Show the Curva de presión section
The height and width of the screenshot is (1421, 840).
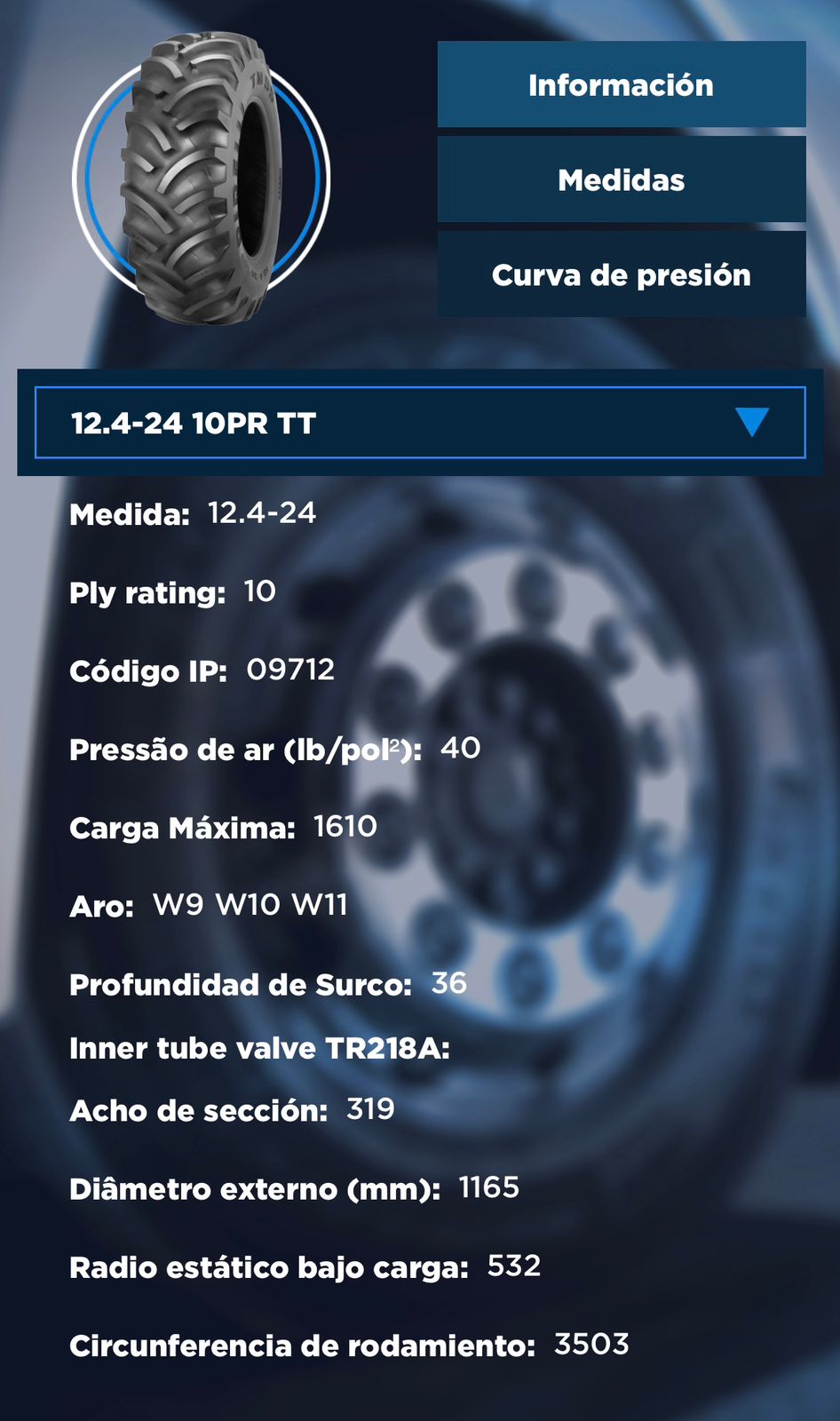pyautogui.click(x=621, y=275)
